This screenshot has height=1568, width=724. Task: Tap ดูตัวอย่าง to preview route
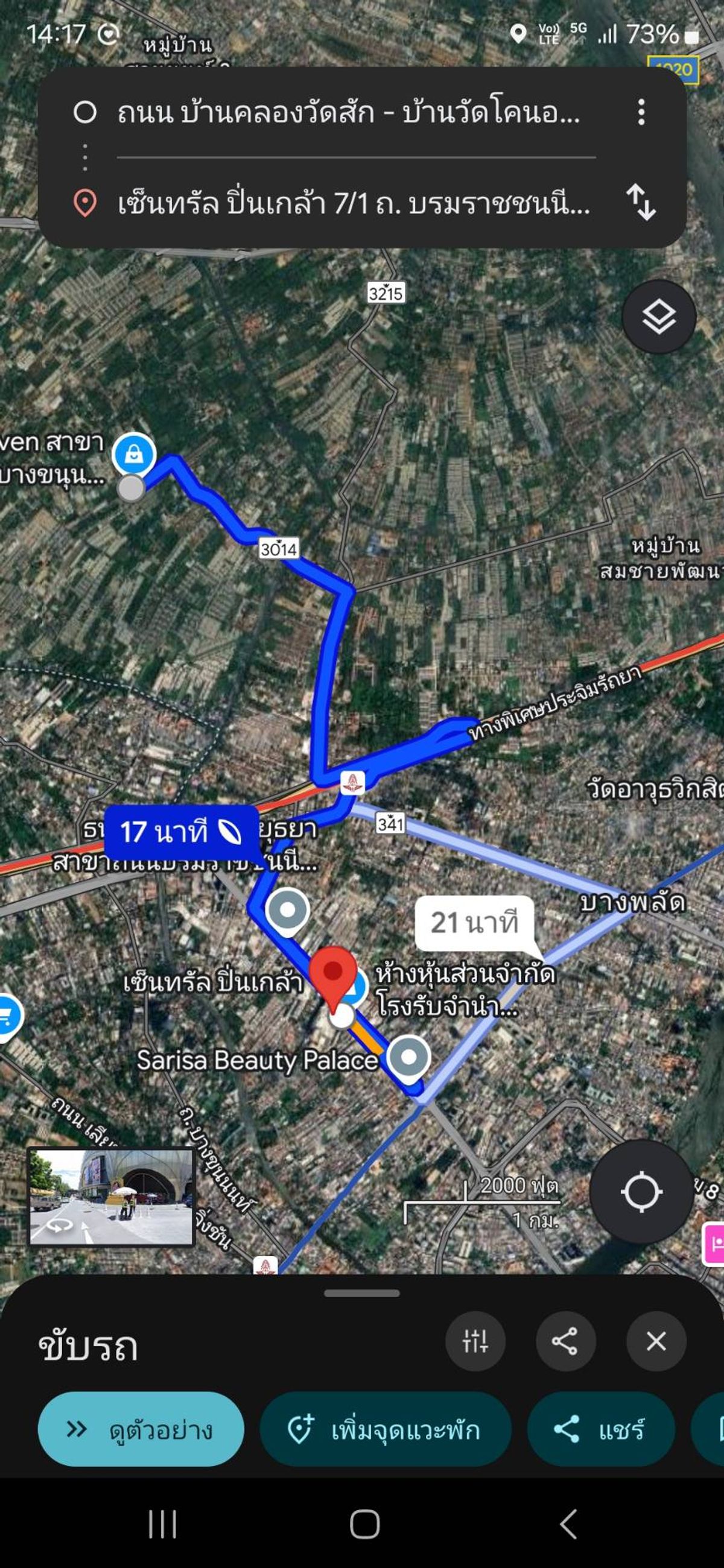pyautogui.click(x=140, y=1432)
